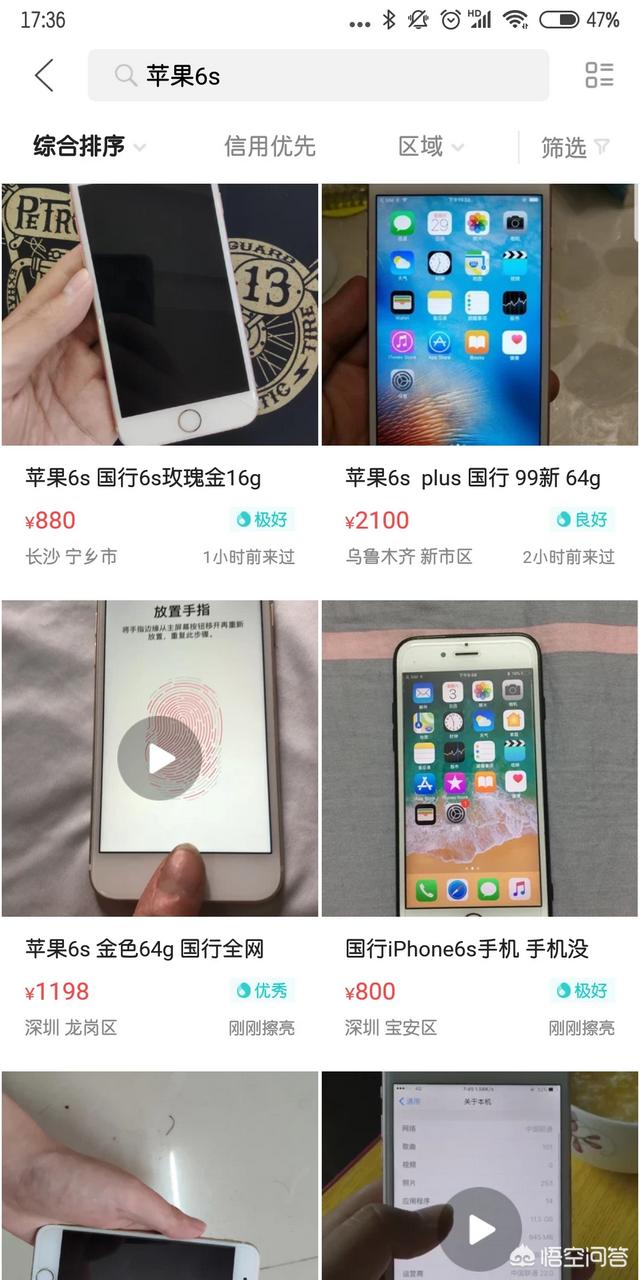Tap the search field showing 苹果6s

point(318,76)
